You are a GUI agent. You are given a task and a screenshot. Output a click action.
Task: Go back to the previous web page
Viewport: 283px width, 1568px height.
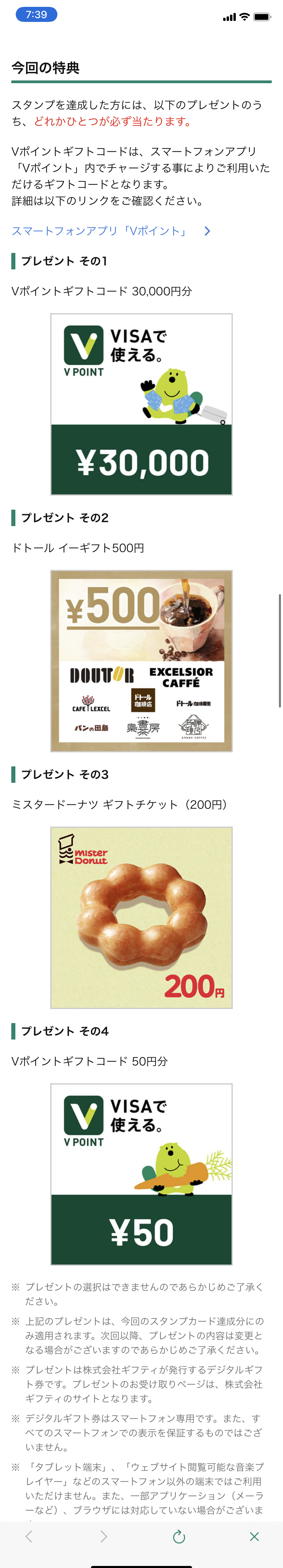[29, 1537]
